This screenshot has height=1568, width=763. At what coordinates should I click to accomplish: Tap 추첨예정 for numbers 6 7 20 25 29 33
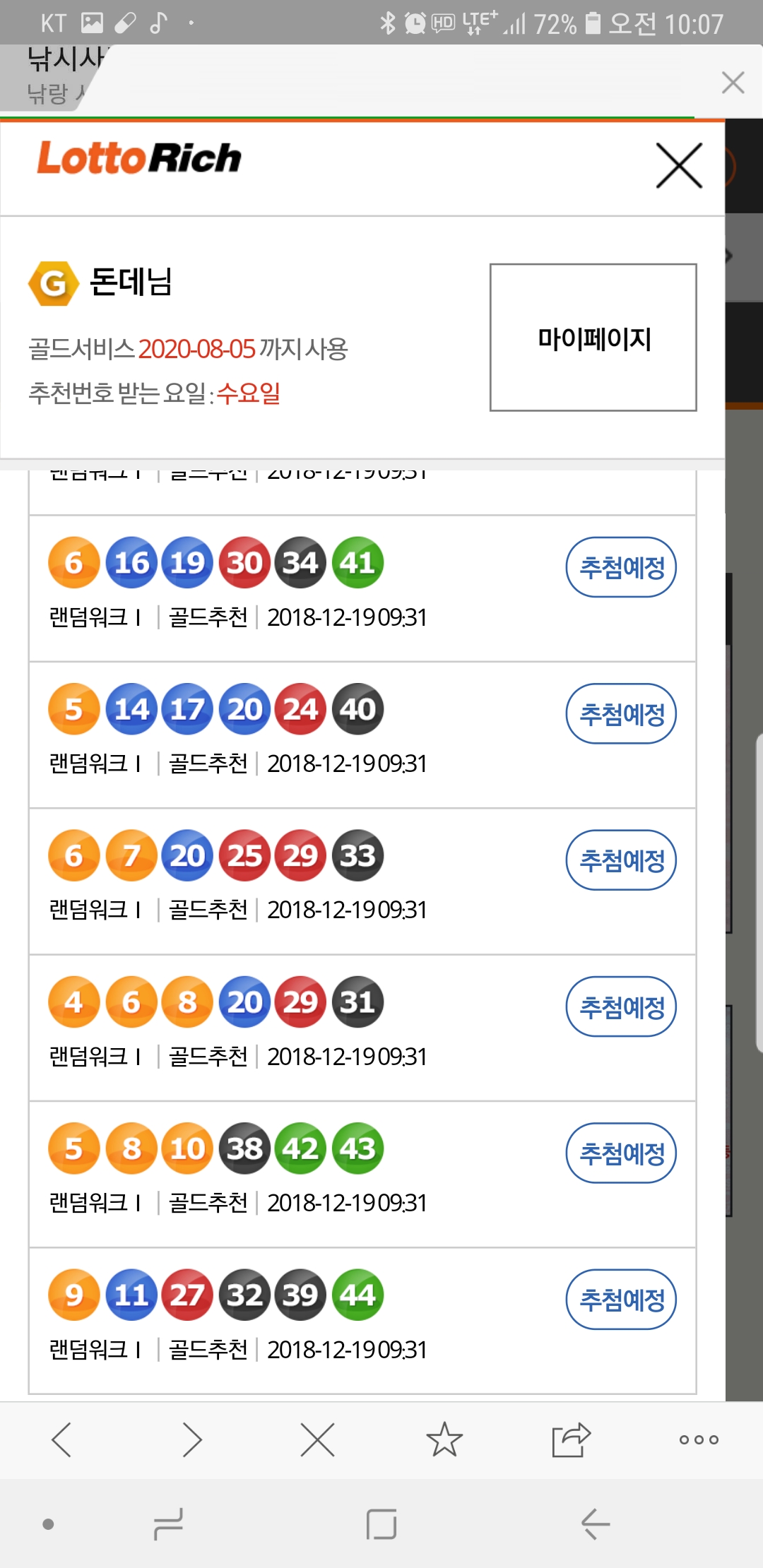[x=621, y=860]
